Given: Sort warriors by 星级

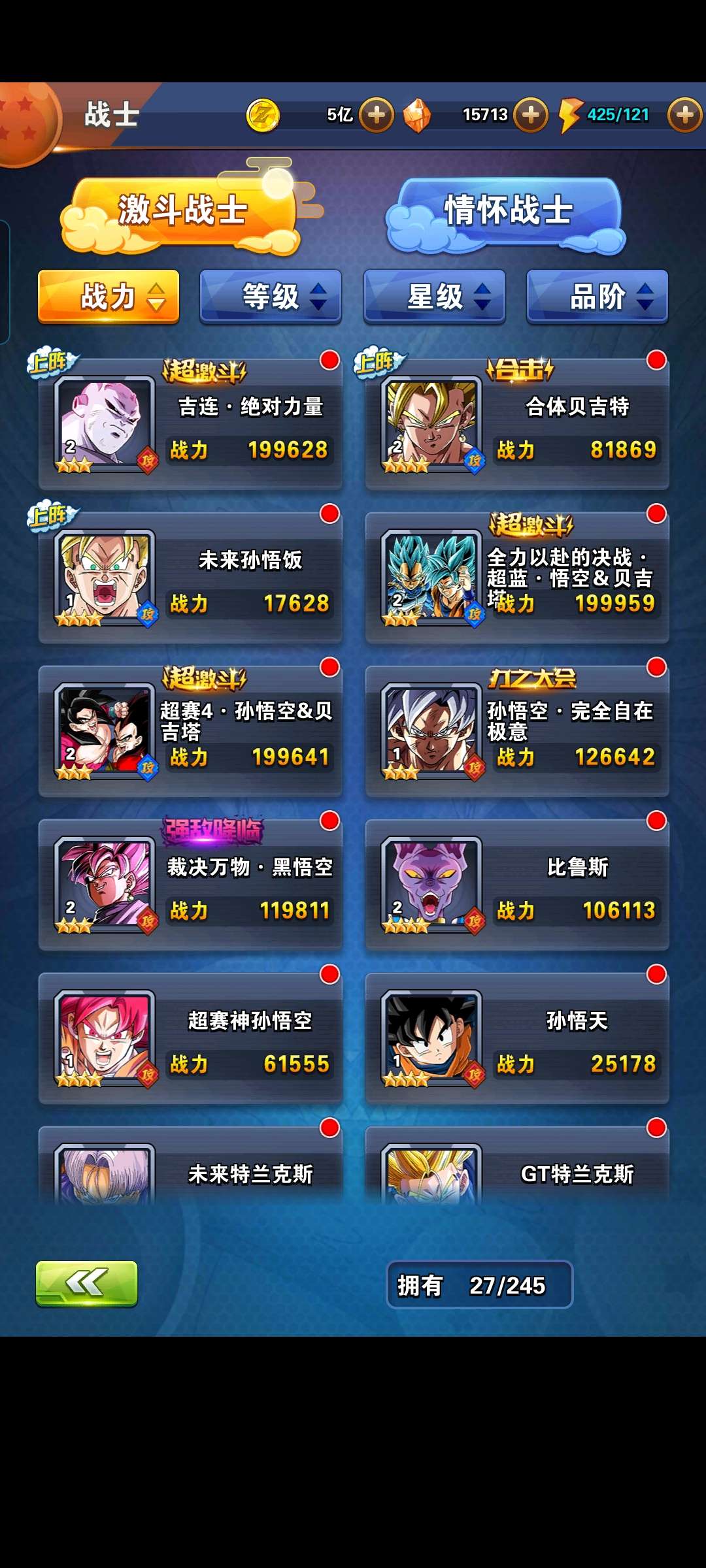Looking at the screenshot, I should click(435, 297).
